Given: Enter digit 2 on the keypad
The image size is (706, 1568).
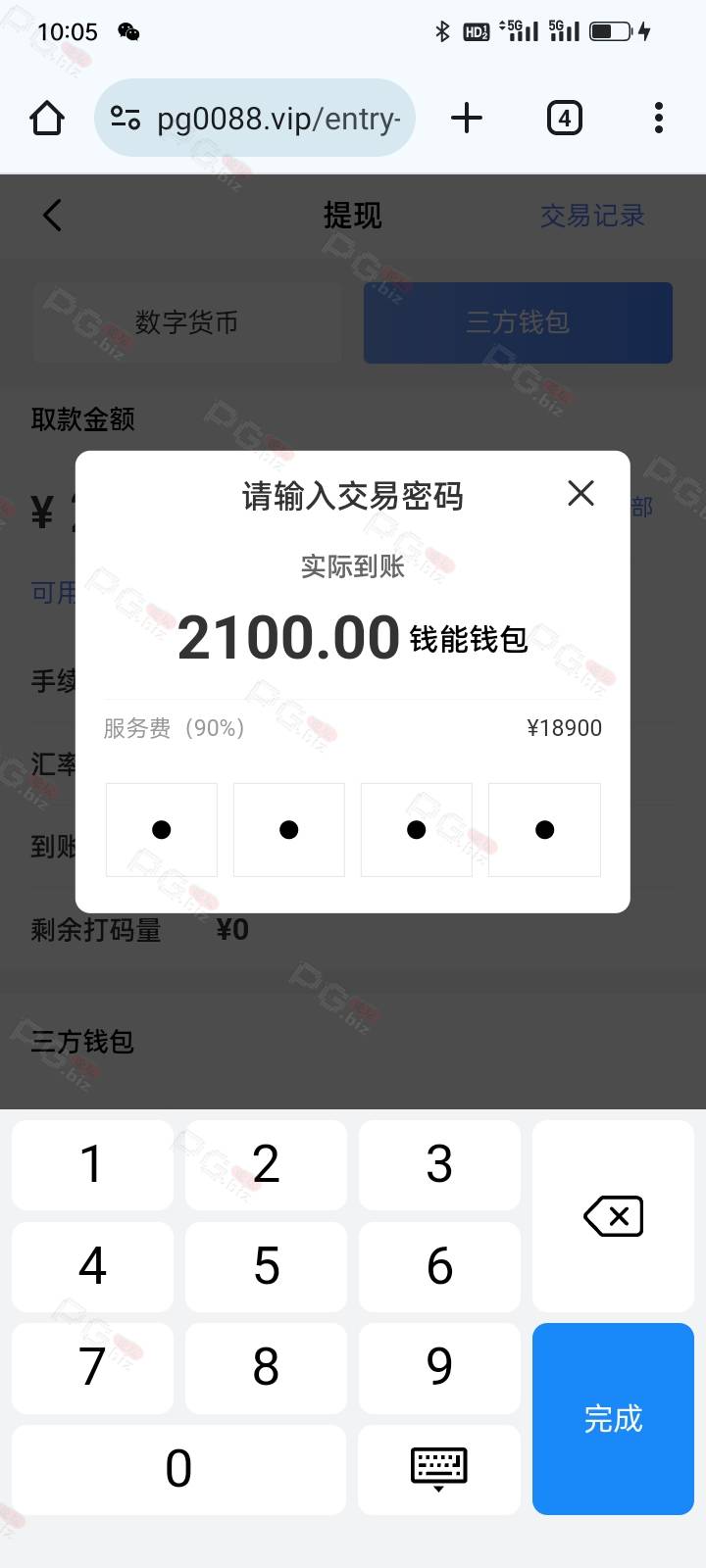Looking at the screenshot, I should pos(266,1165).
